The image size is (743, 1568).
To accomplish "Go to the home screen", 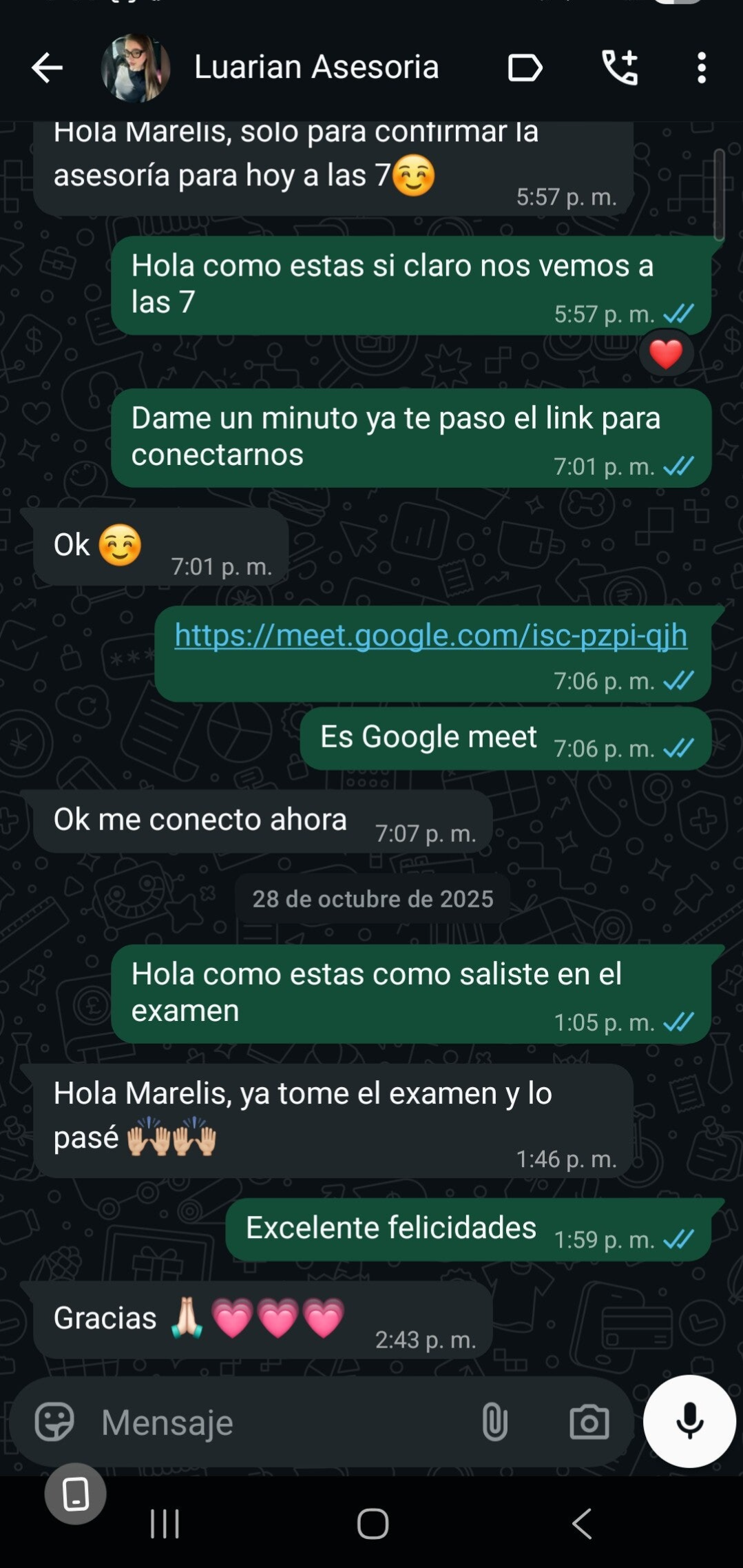I will (x=373, y=1524).
